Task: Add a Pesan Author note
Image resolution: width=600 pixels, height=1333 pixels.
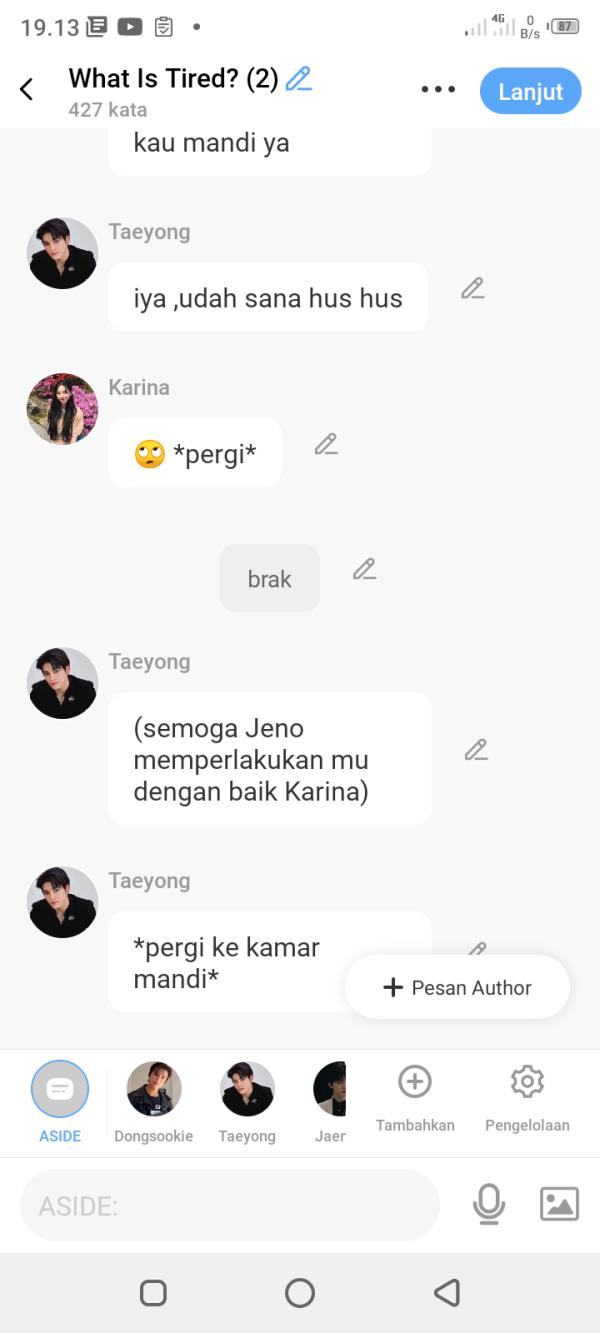Action: point(457,987)
